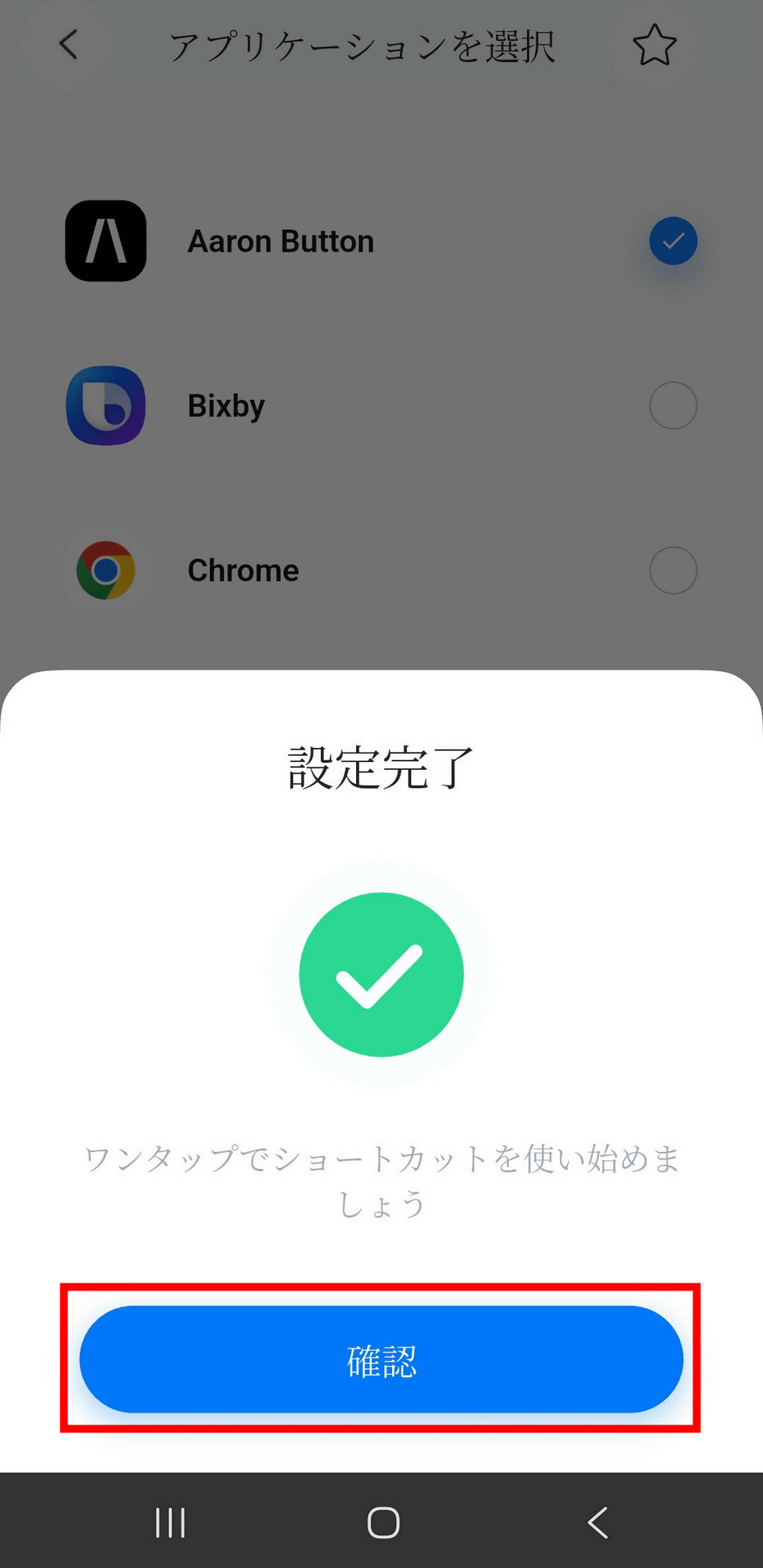Uncheck the Aaron Button app
Viewport: 763px width, 1568px height.
click(673, 241)
